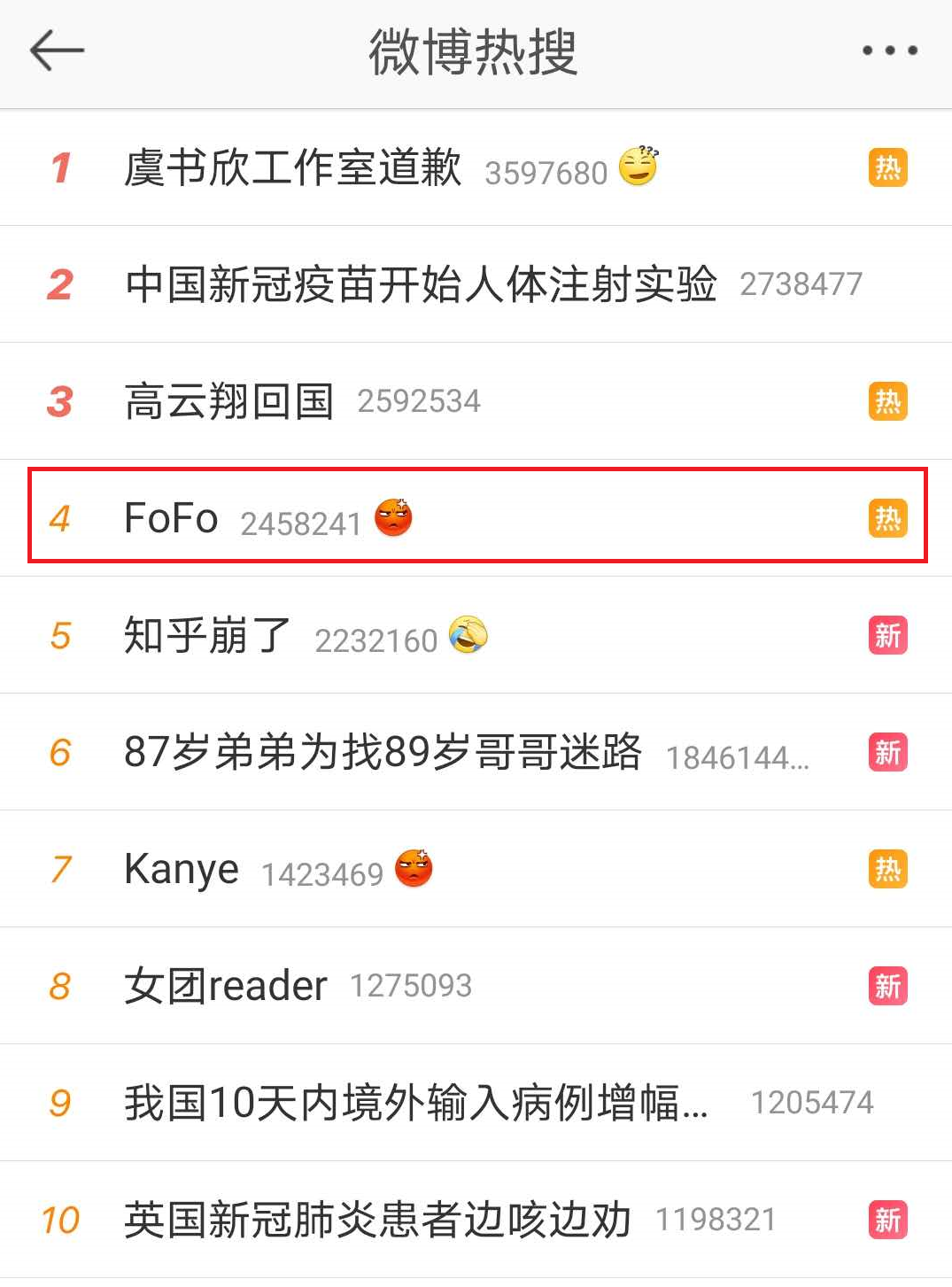Open the trending topic 高云翔回国
The image size is (952, 1287).
[229, 401]
